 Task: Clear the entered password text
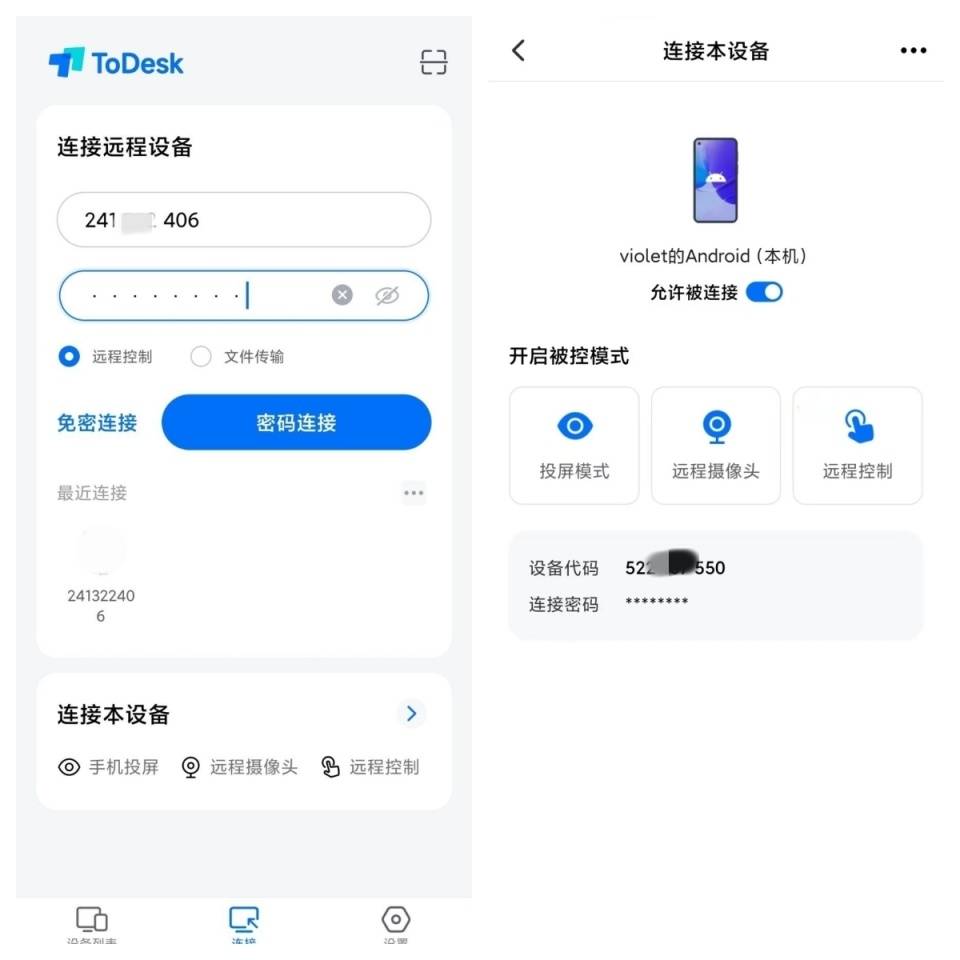(342, 295)
